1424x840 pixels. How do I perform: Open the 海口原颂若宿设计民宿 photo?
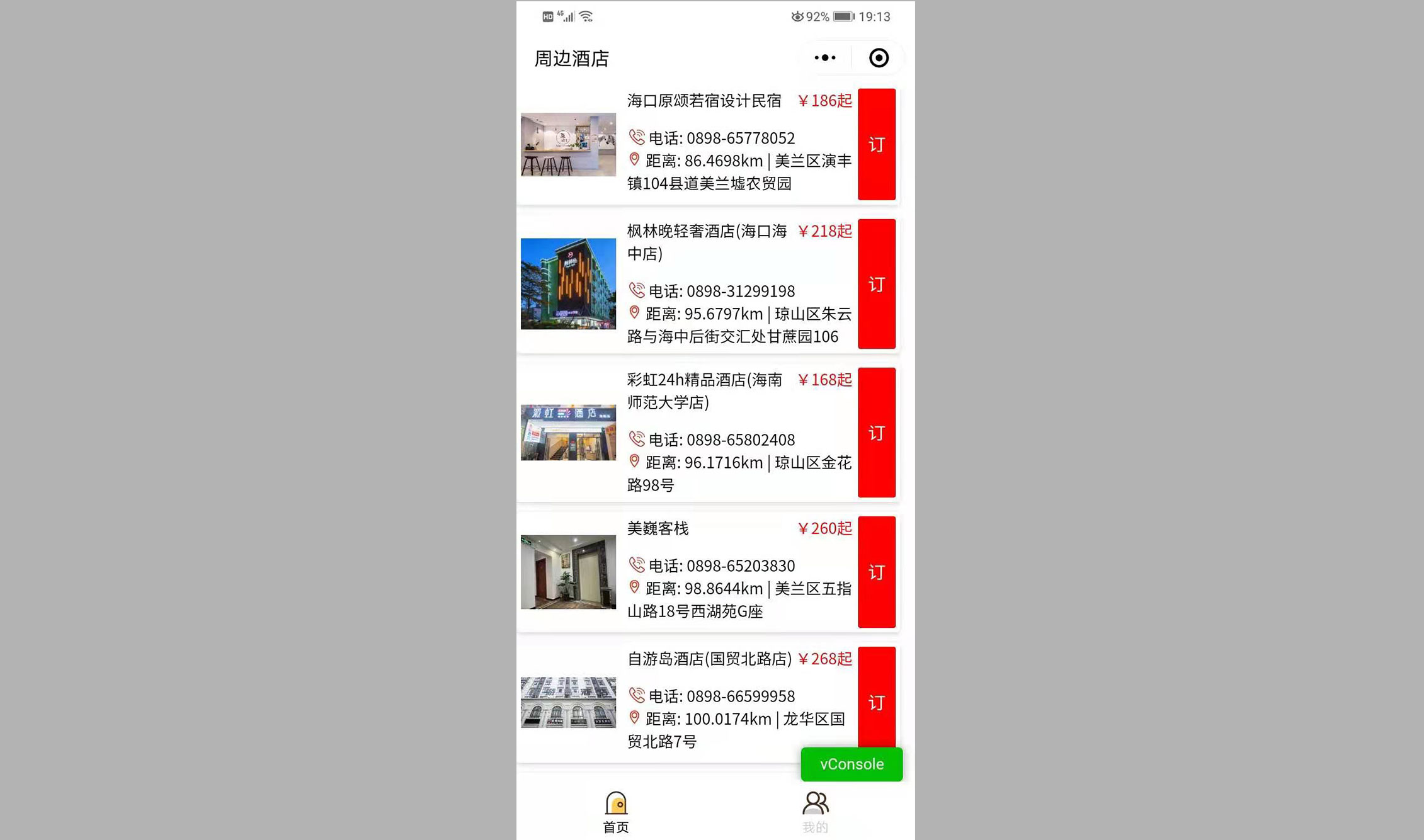tap(568, 144)
